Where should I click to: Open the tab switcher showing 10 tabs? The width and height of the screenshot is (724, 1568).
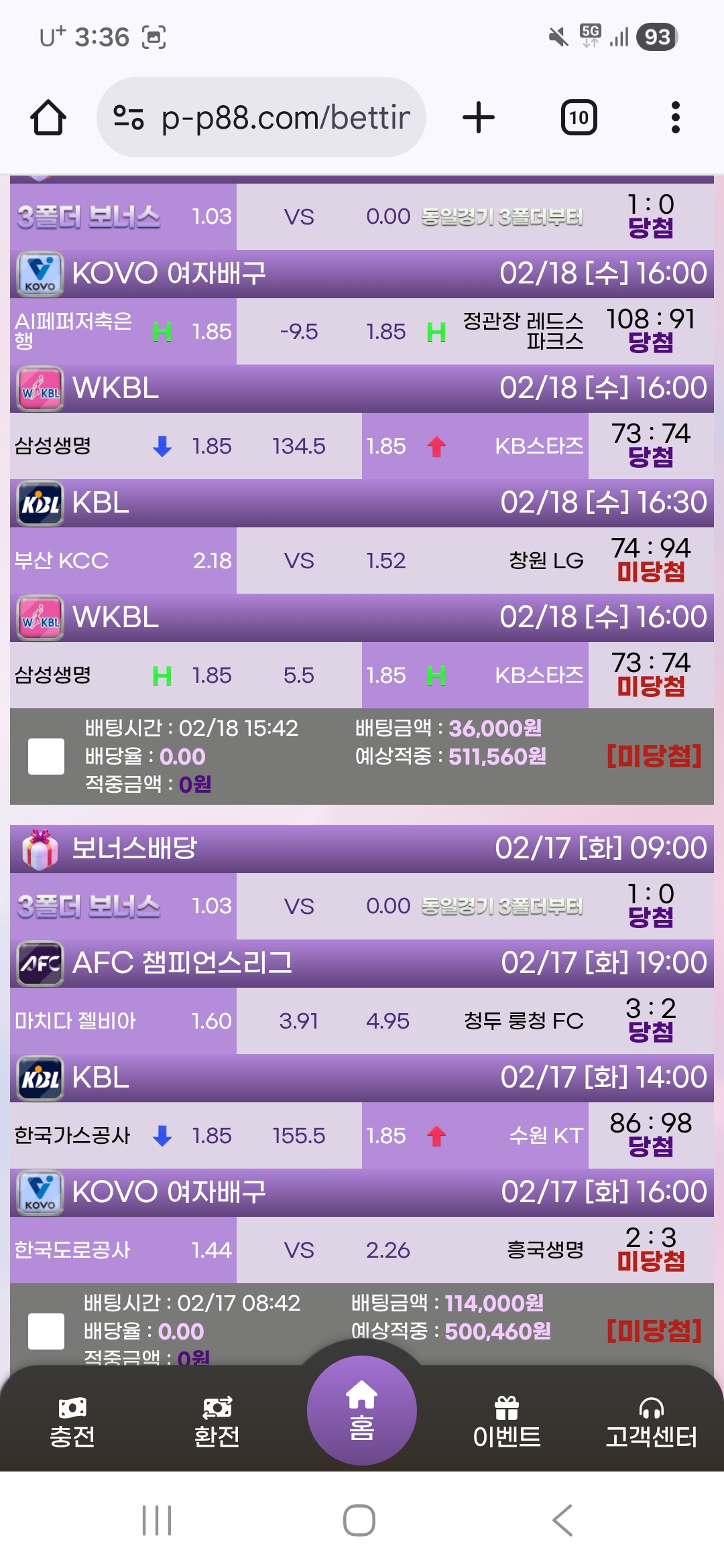(579, 118)
